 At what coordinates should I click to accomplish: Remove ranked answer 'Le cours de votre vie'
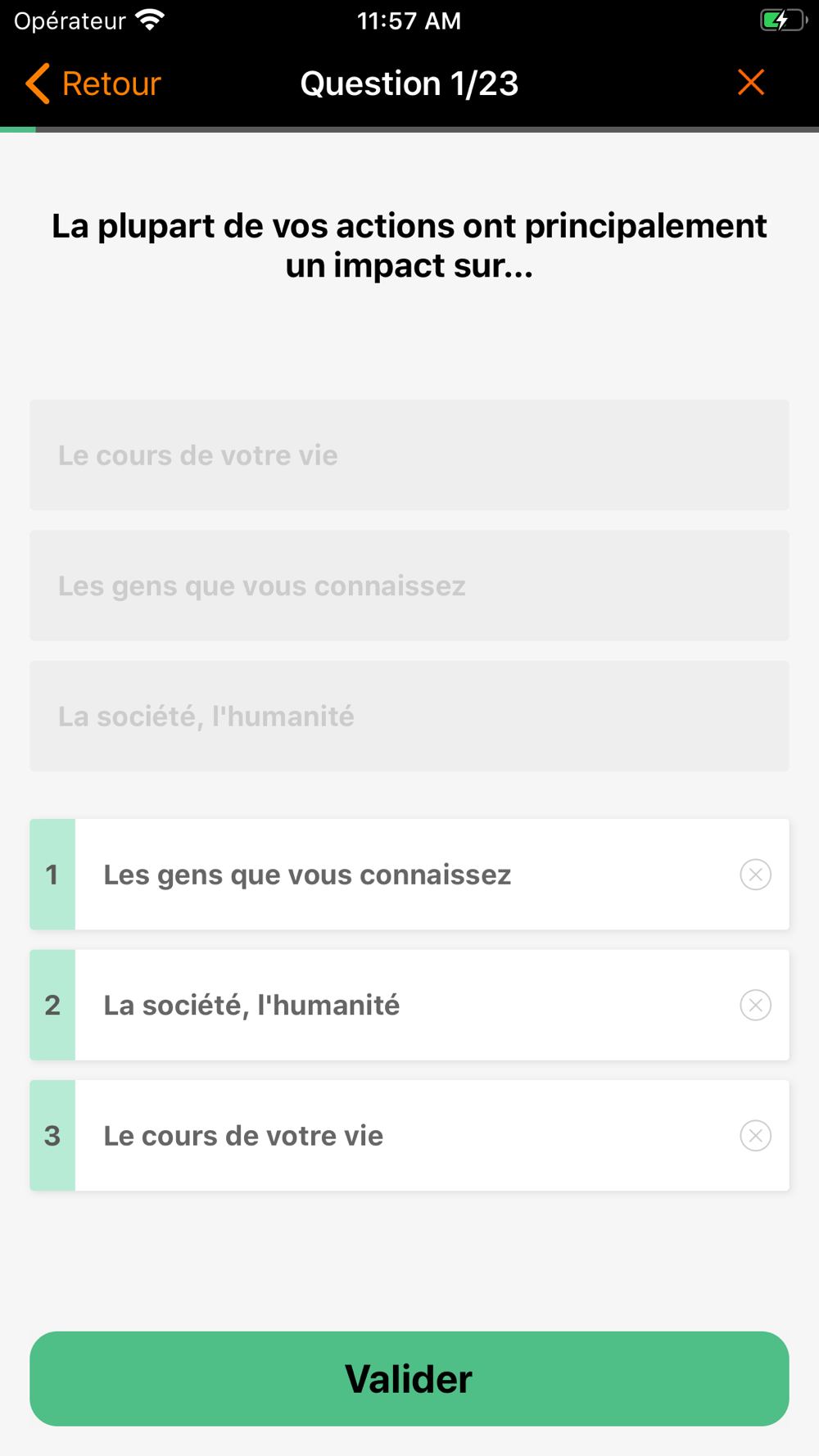pyautogui.click(x=755, y=1136)
